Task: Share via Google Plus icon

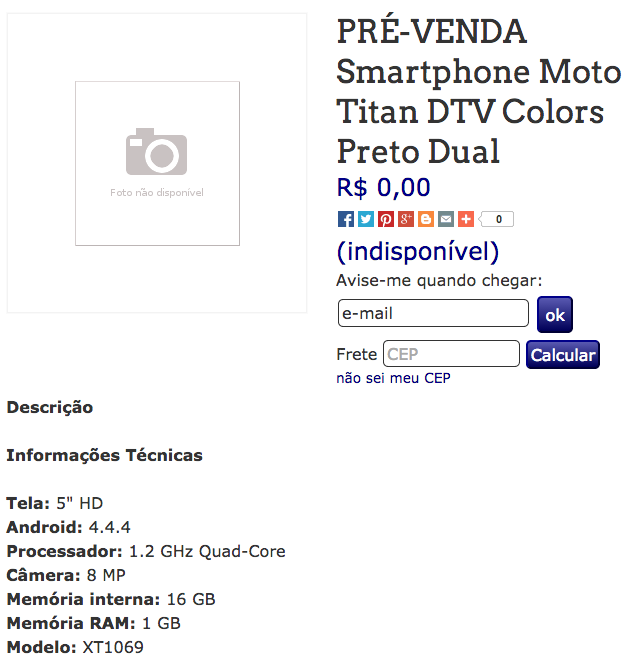Action: point(406,219)
